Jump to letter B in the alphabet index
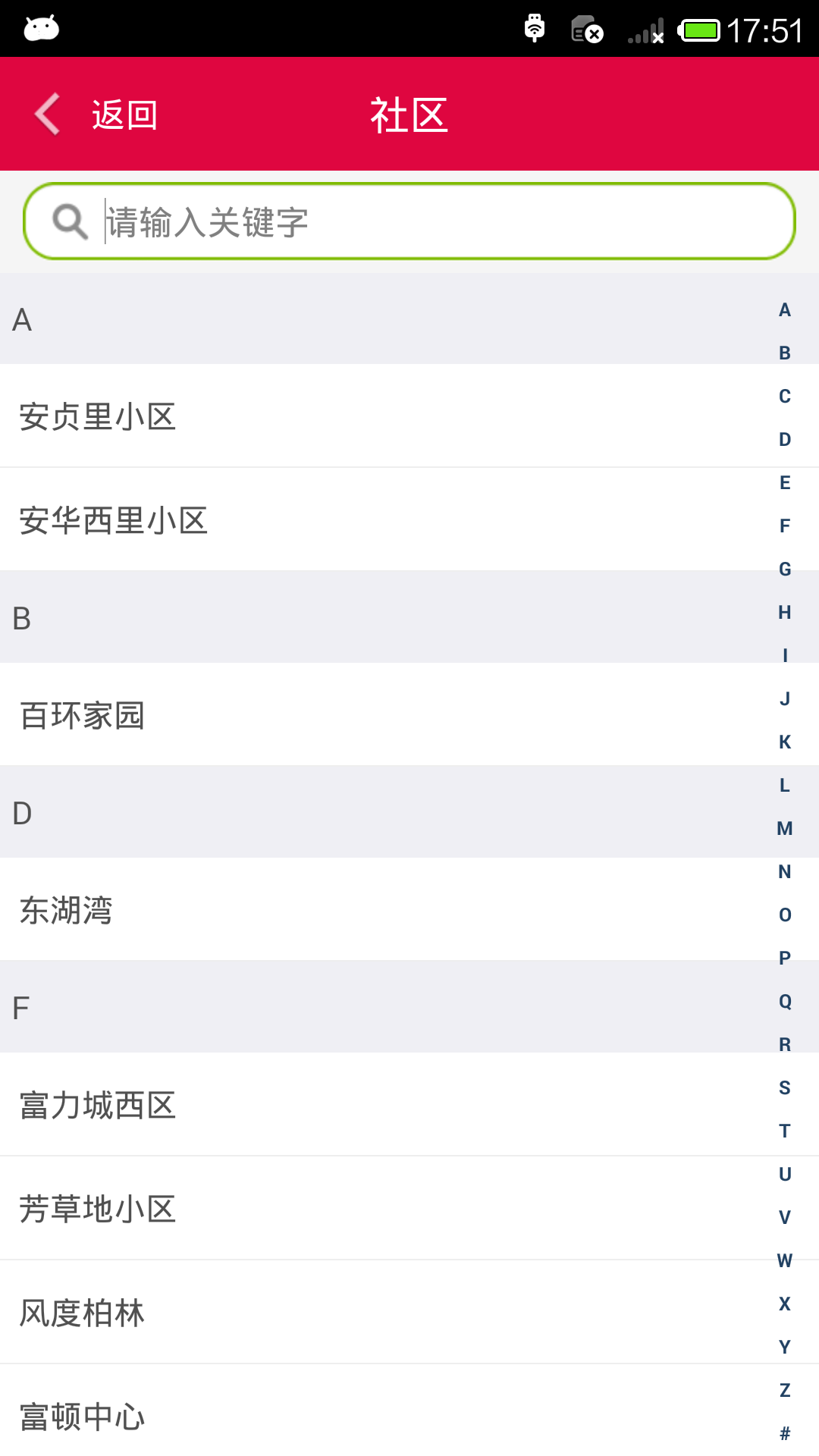This screenshot has width=819, height=1456. tap(783, 351)
